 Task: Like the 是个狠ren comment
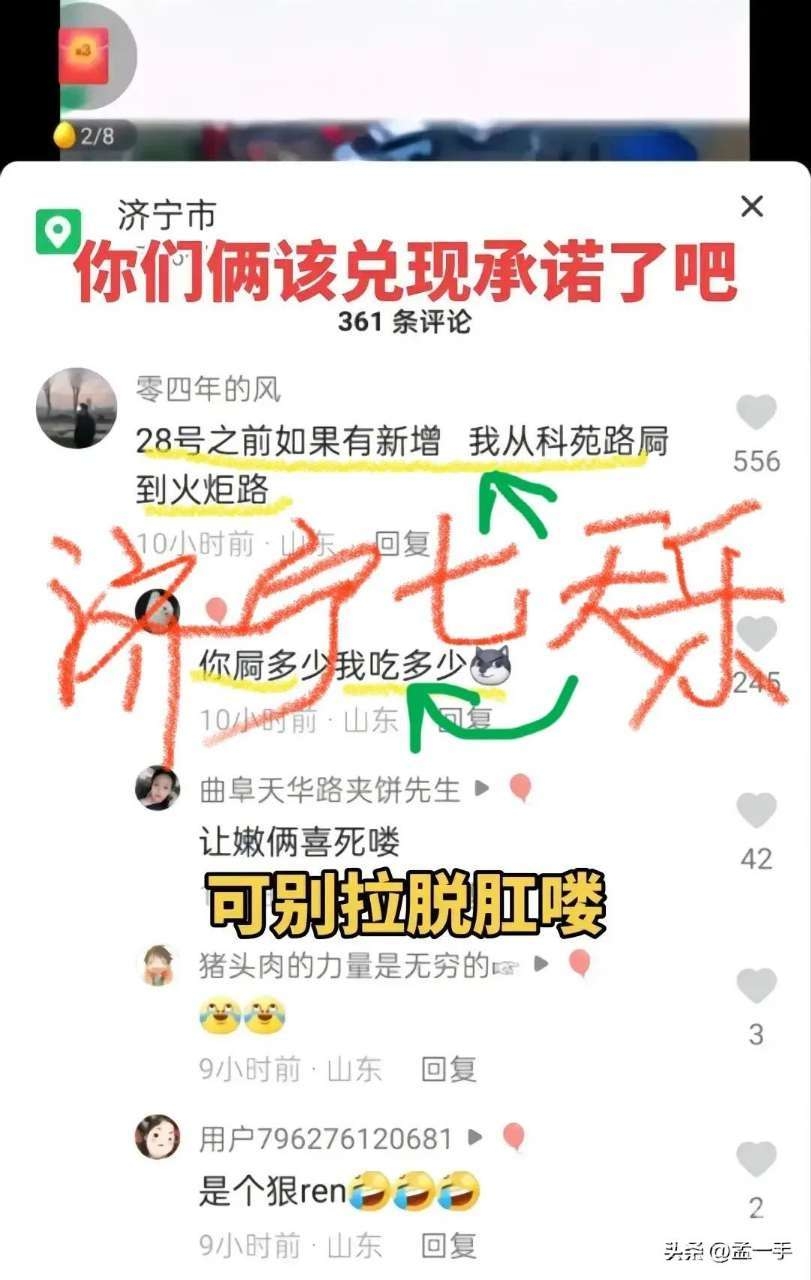[756, 1160]
